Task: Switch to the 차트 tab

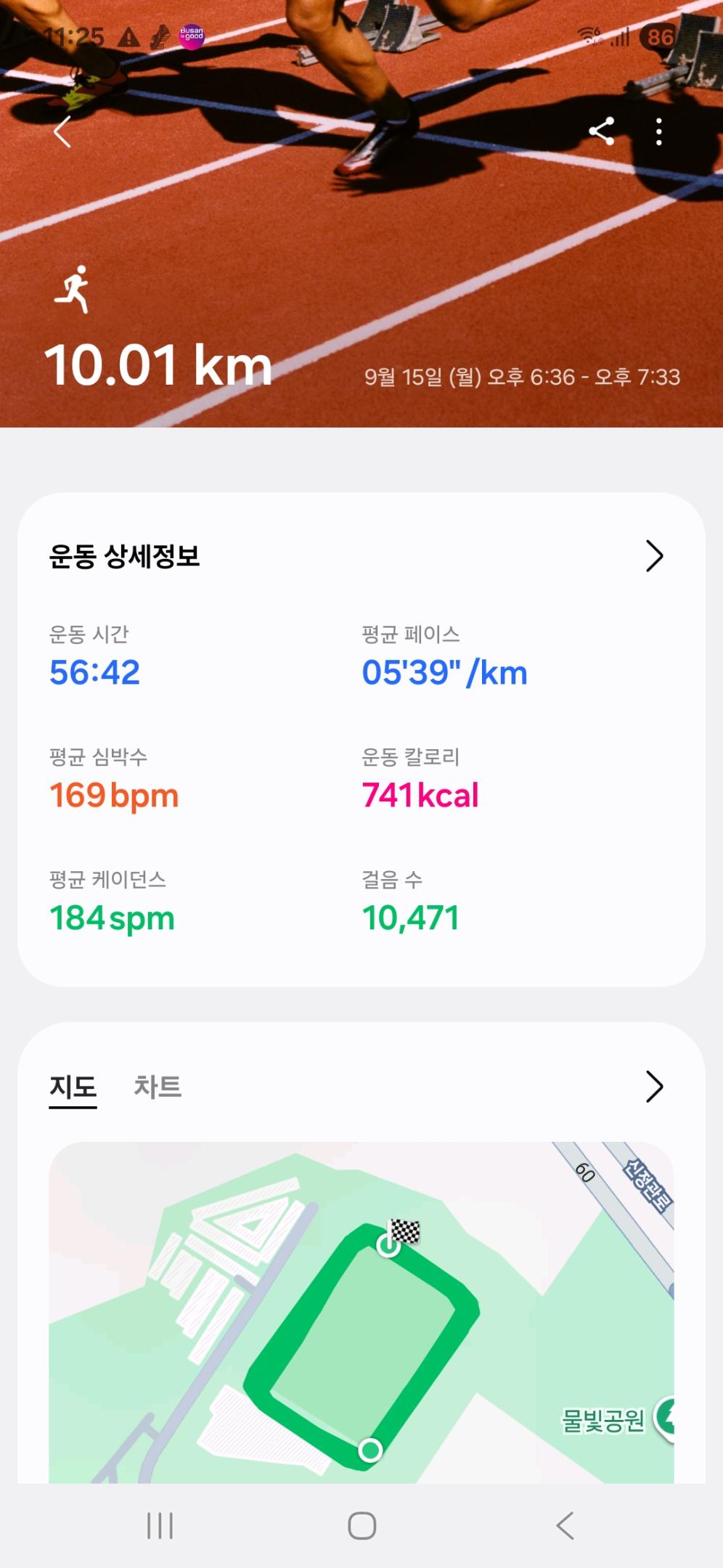Action: pyautogui.click(x=158, y=1087)
